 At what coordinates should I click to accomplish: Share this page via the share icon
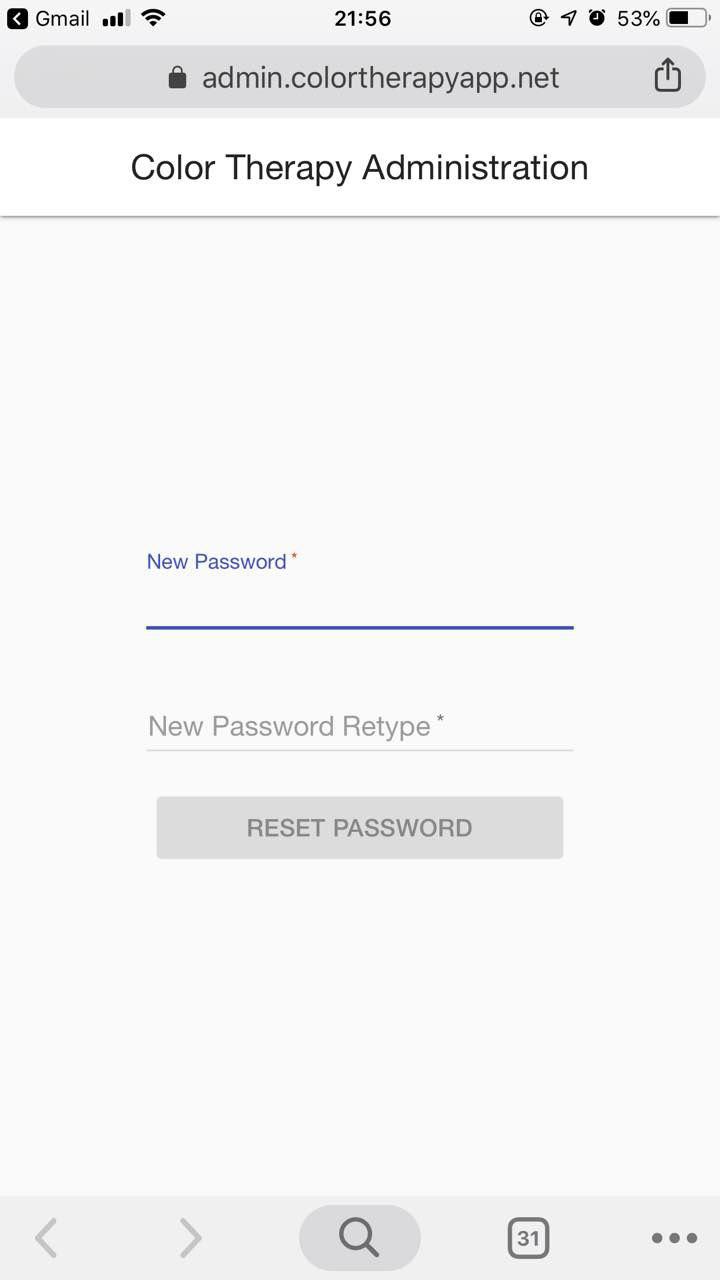tap(667, 76)
